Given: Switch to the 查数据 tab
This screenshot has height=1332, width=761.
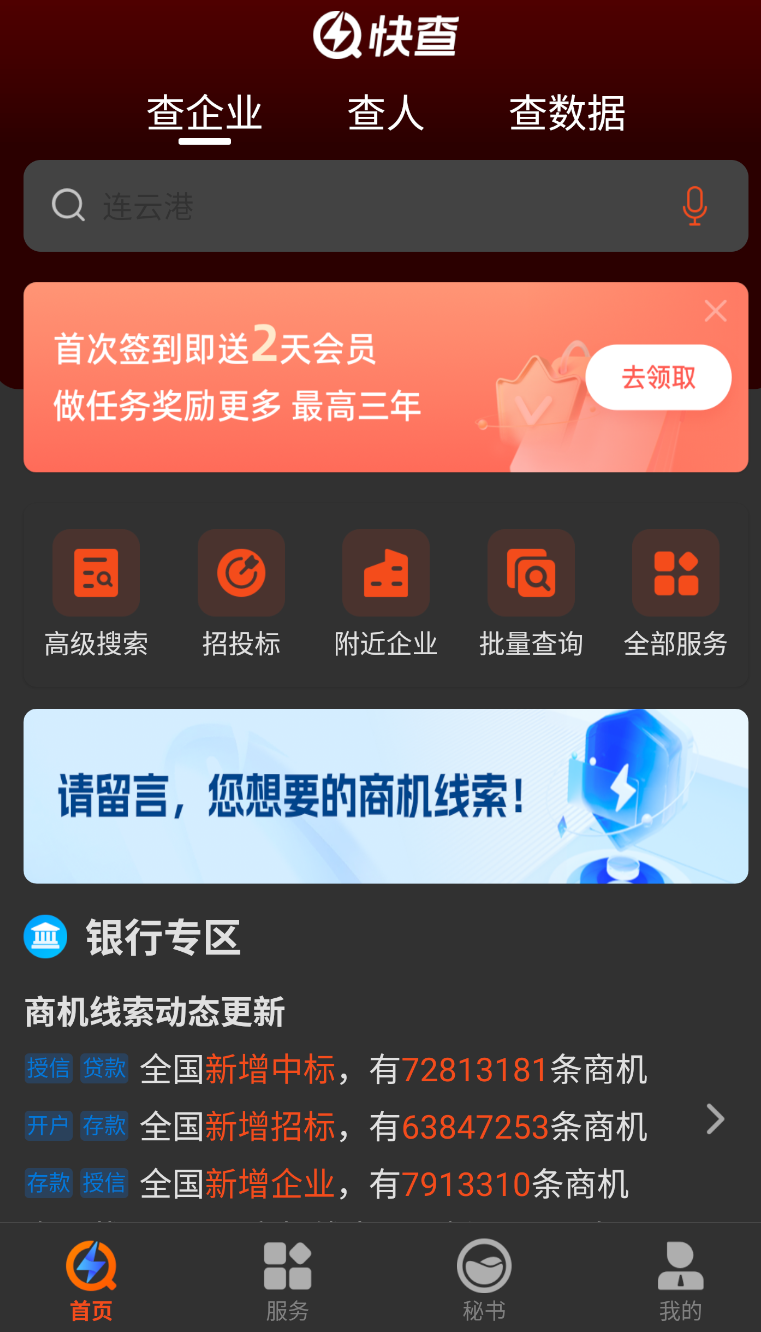Looking at the screenshot, I should tap(567, 113).
